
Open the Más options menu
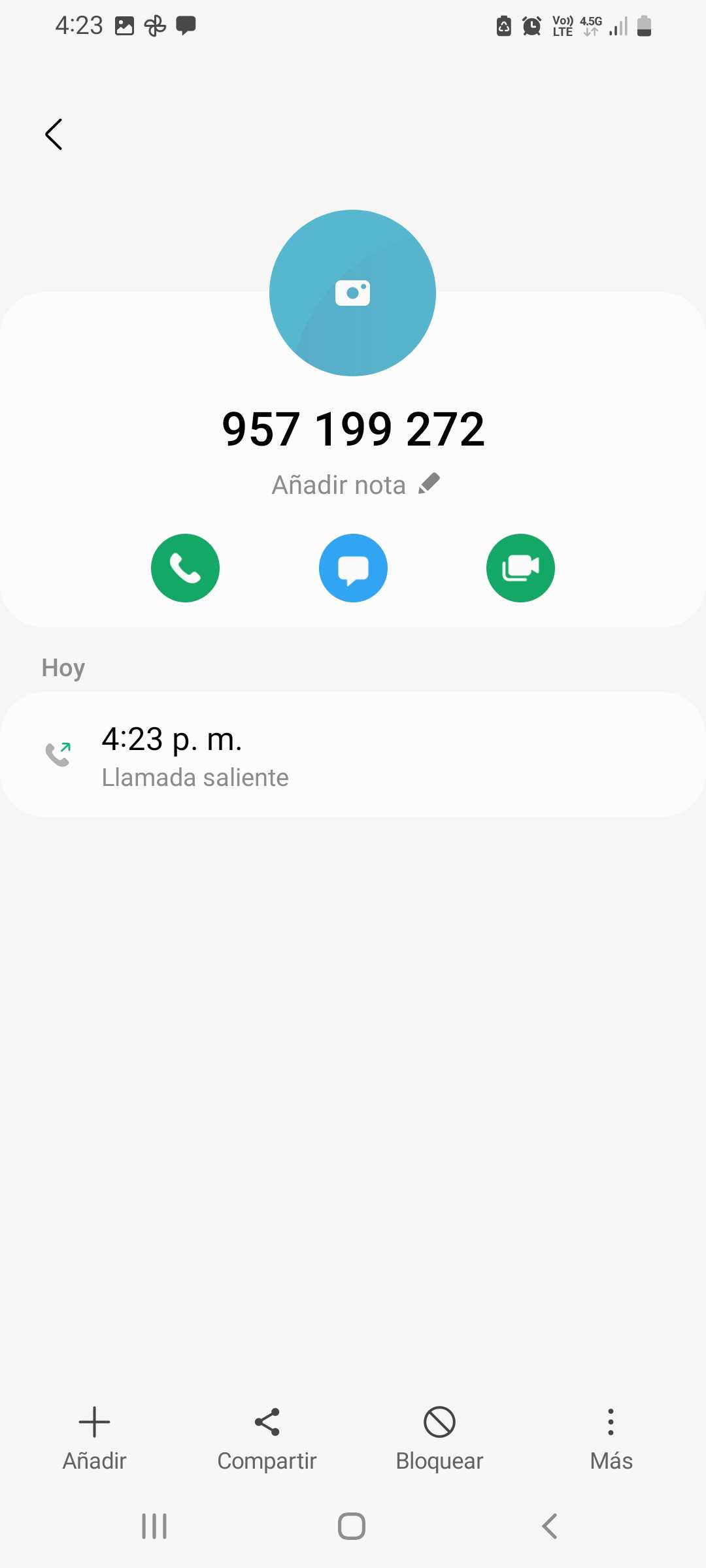(611, 1439)
